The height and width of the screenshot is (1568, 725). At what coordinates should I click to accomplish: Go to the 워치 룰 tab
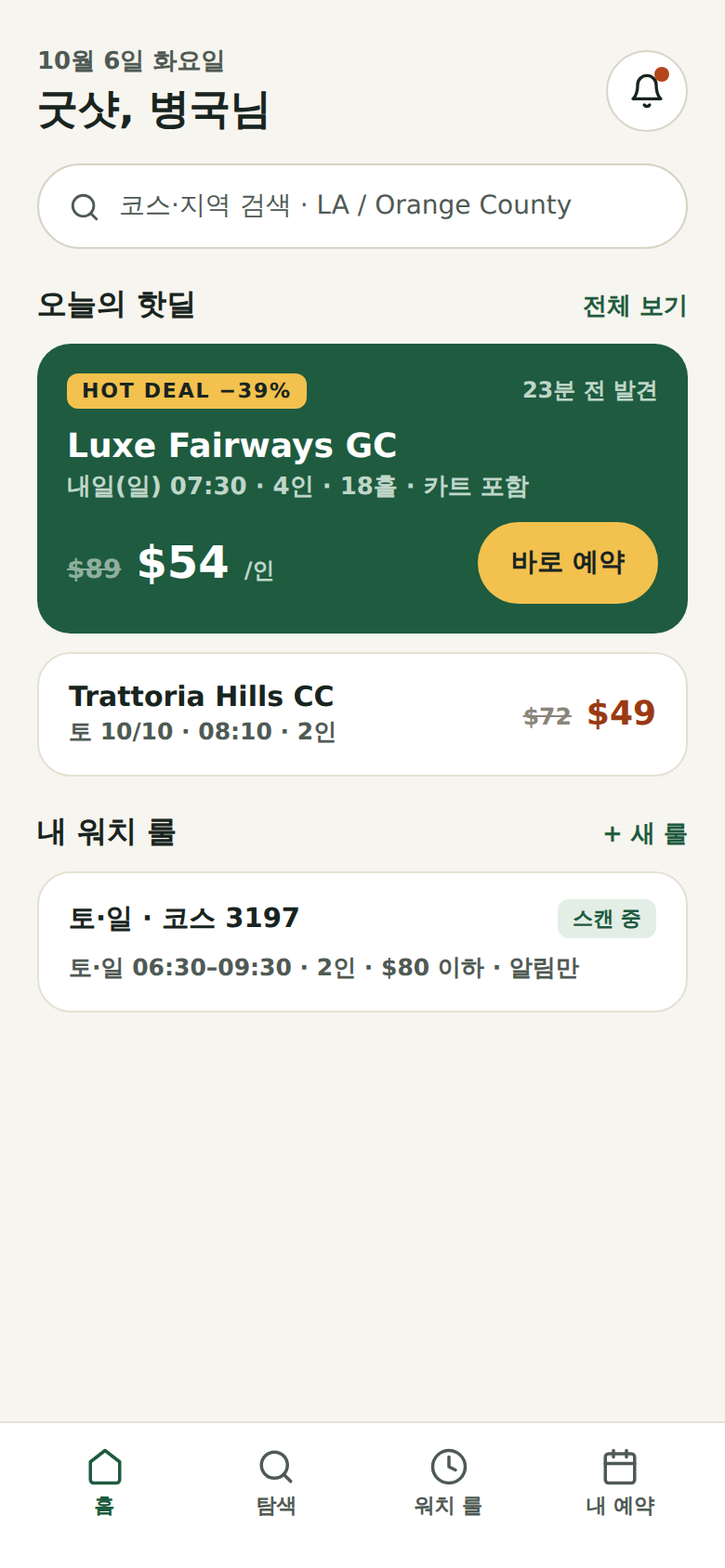tap(448, 1483)
